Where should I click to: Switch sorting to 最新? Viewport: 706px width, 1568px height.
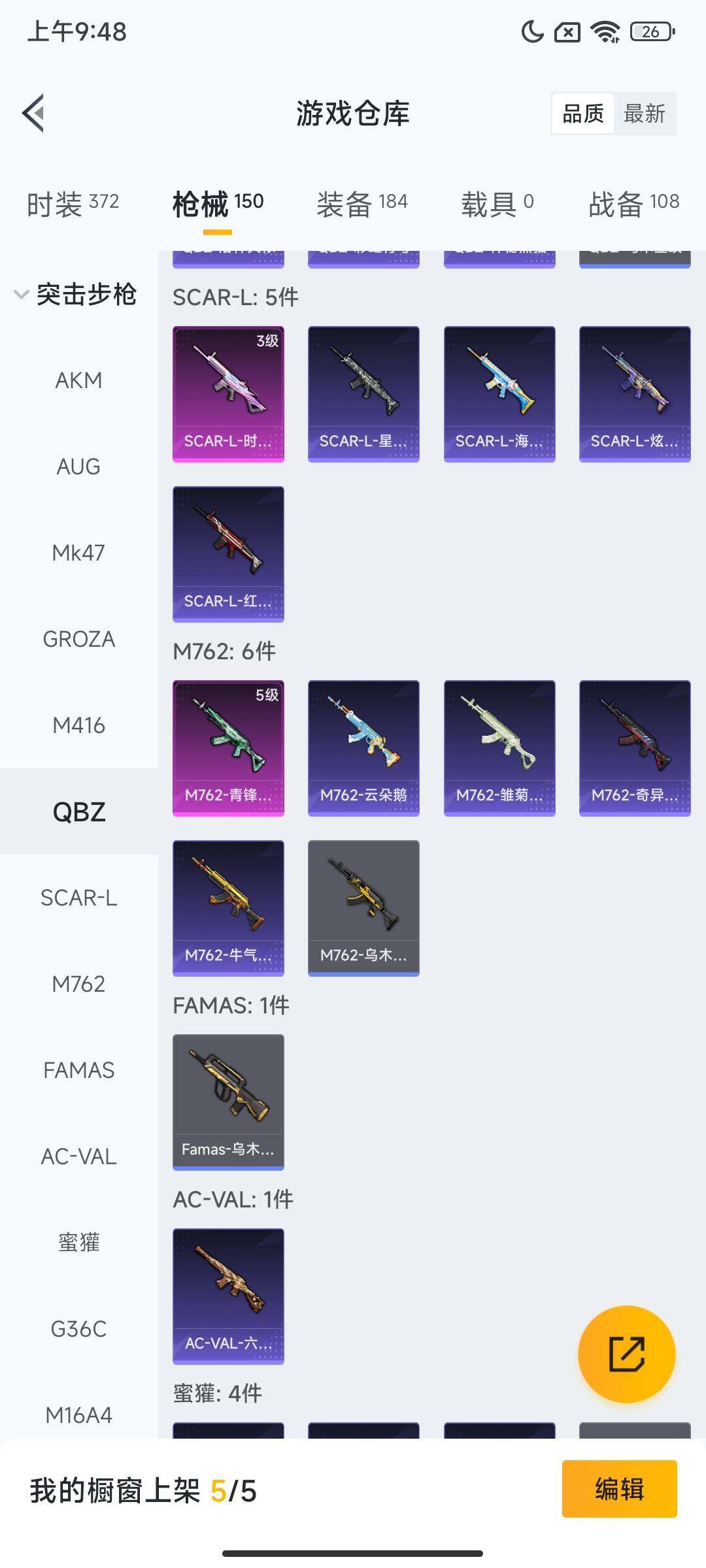pos(644,114)
